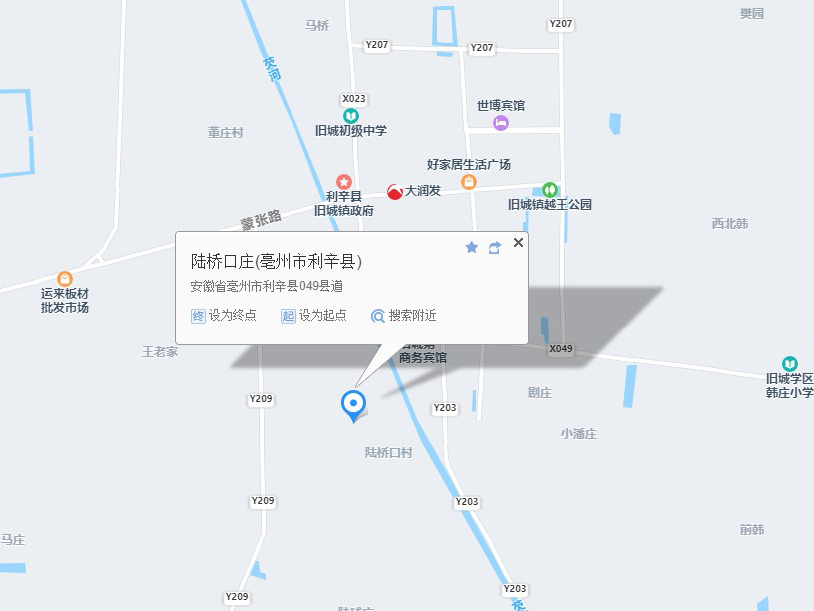Close the 陆桥口庄 info popup
The image size is (814, 611).
coord(518,243)
